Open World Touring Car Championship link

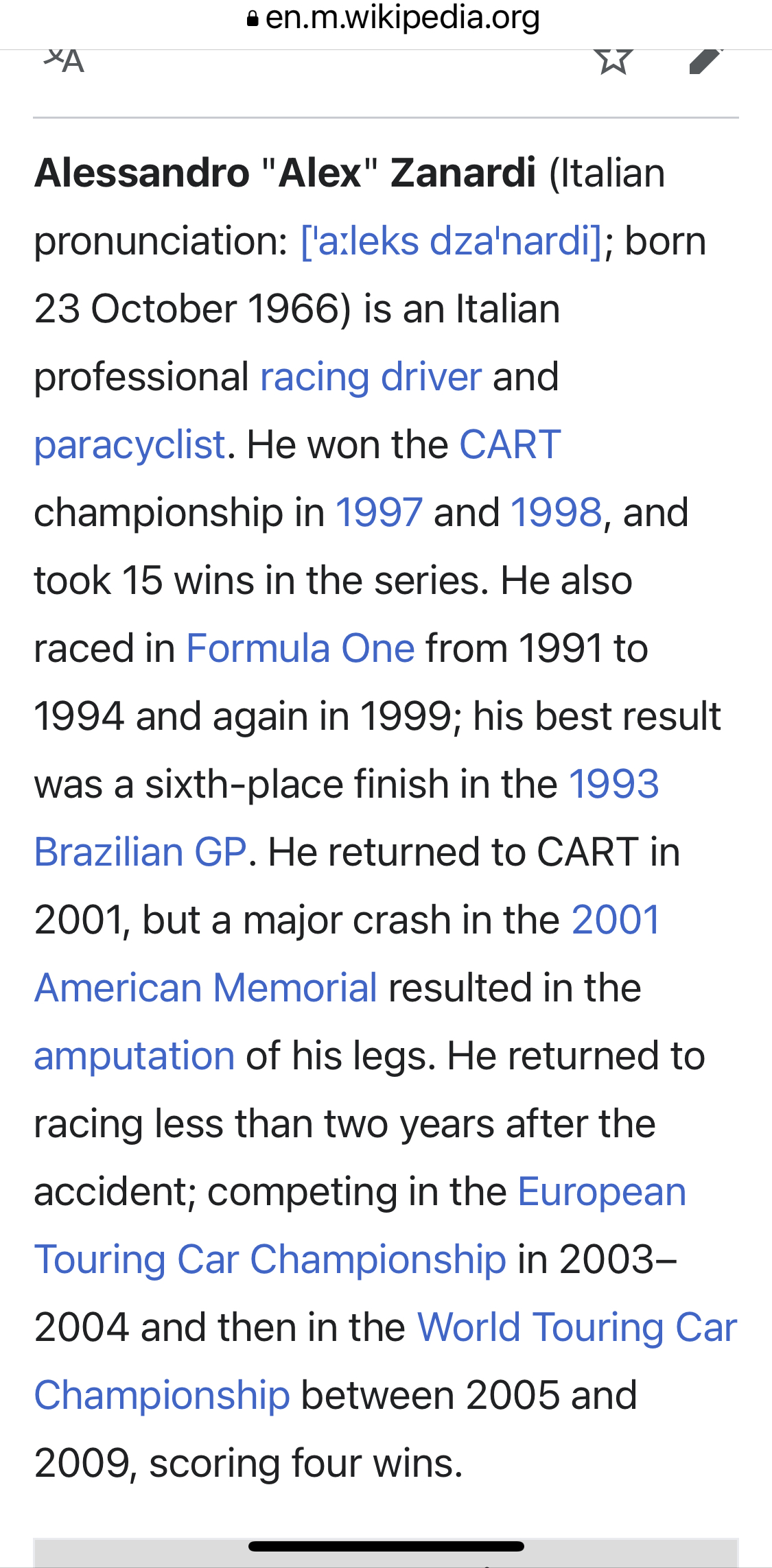coord(576,1328)
